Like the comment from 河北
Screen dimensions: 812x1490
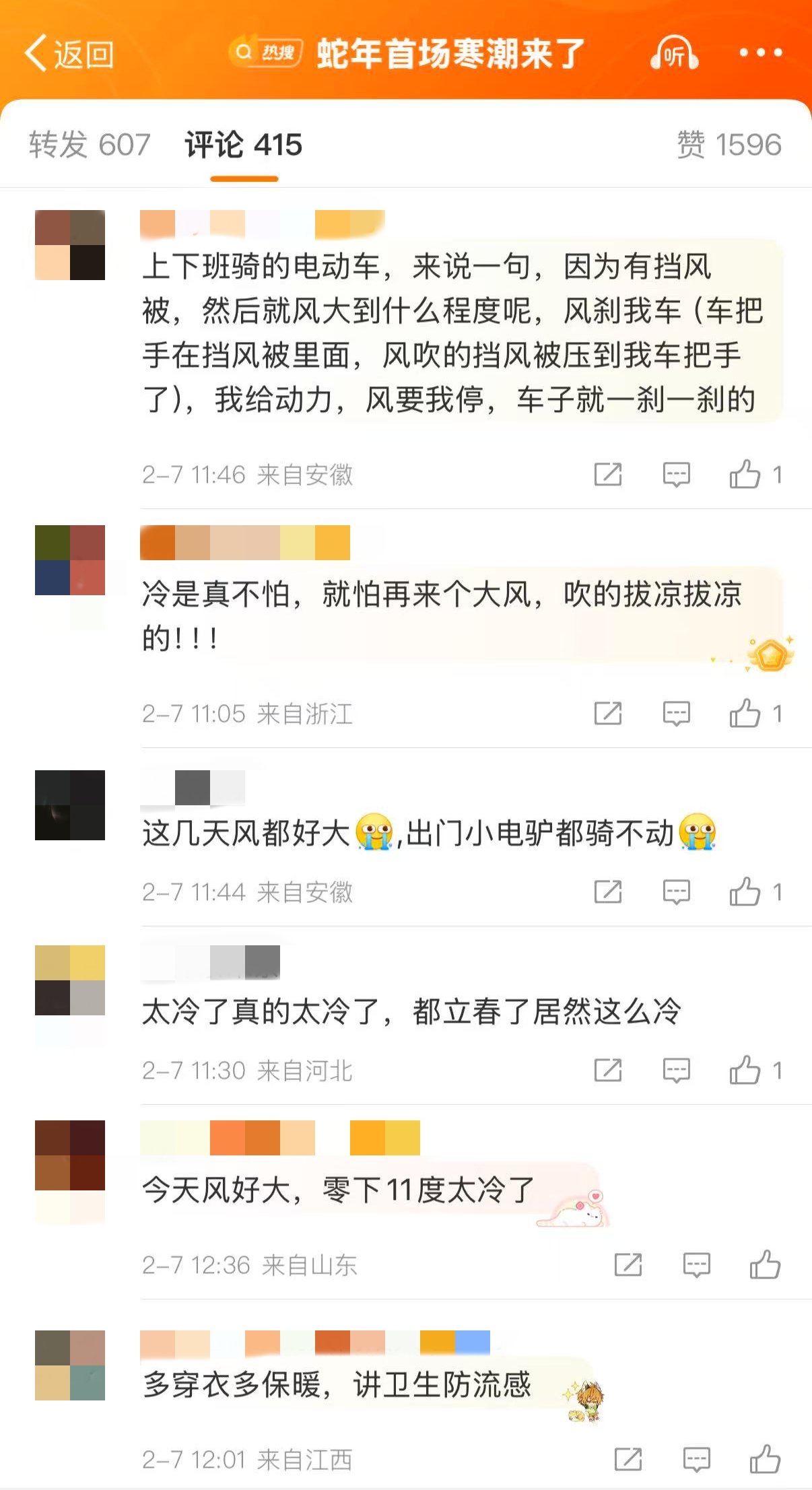[745, 1070]
